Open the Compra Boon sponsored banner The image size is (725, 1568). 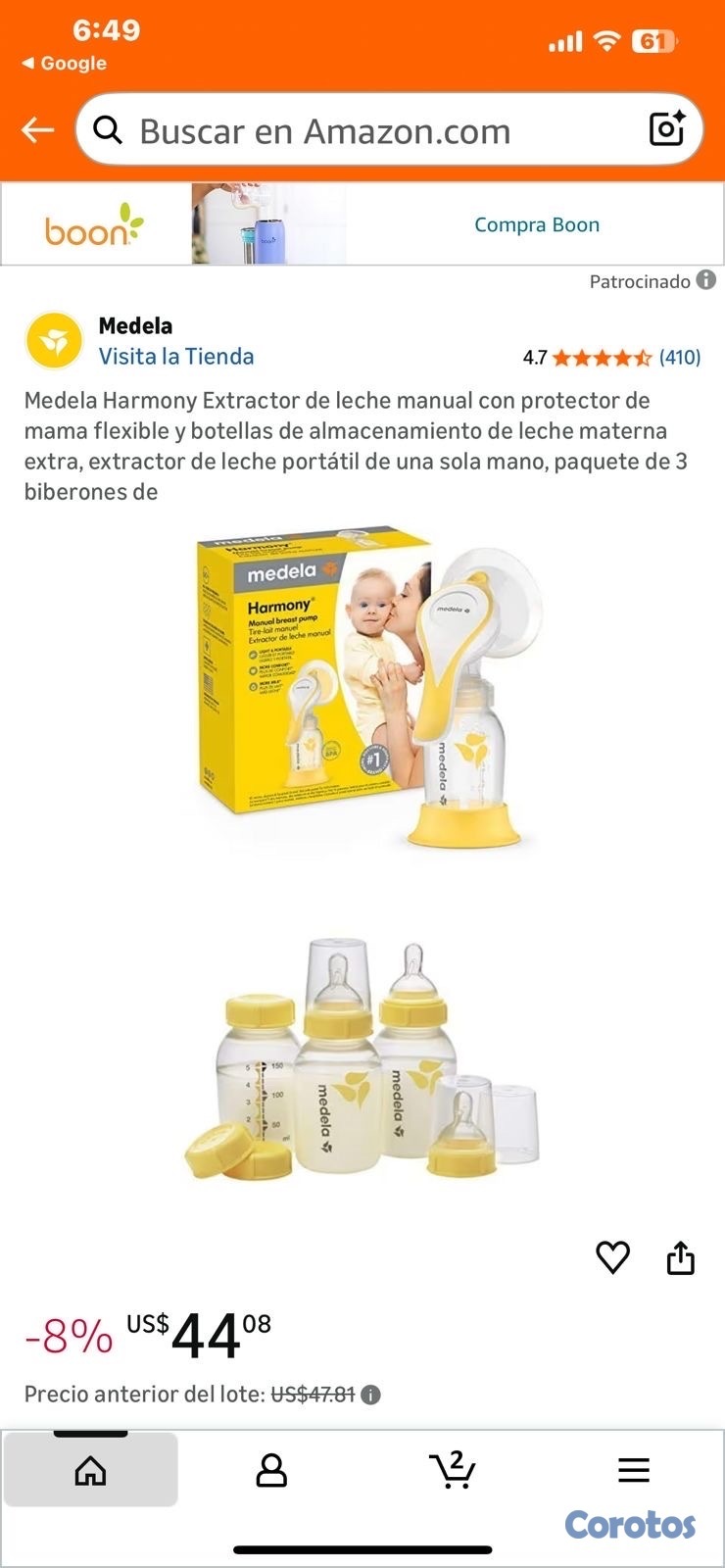click(536, 224)
